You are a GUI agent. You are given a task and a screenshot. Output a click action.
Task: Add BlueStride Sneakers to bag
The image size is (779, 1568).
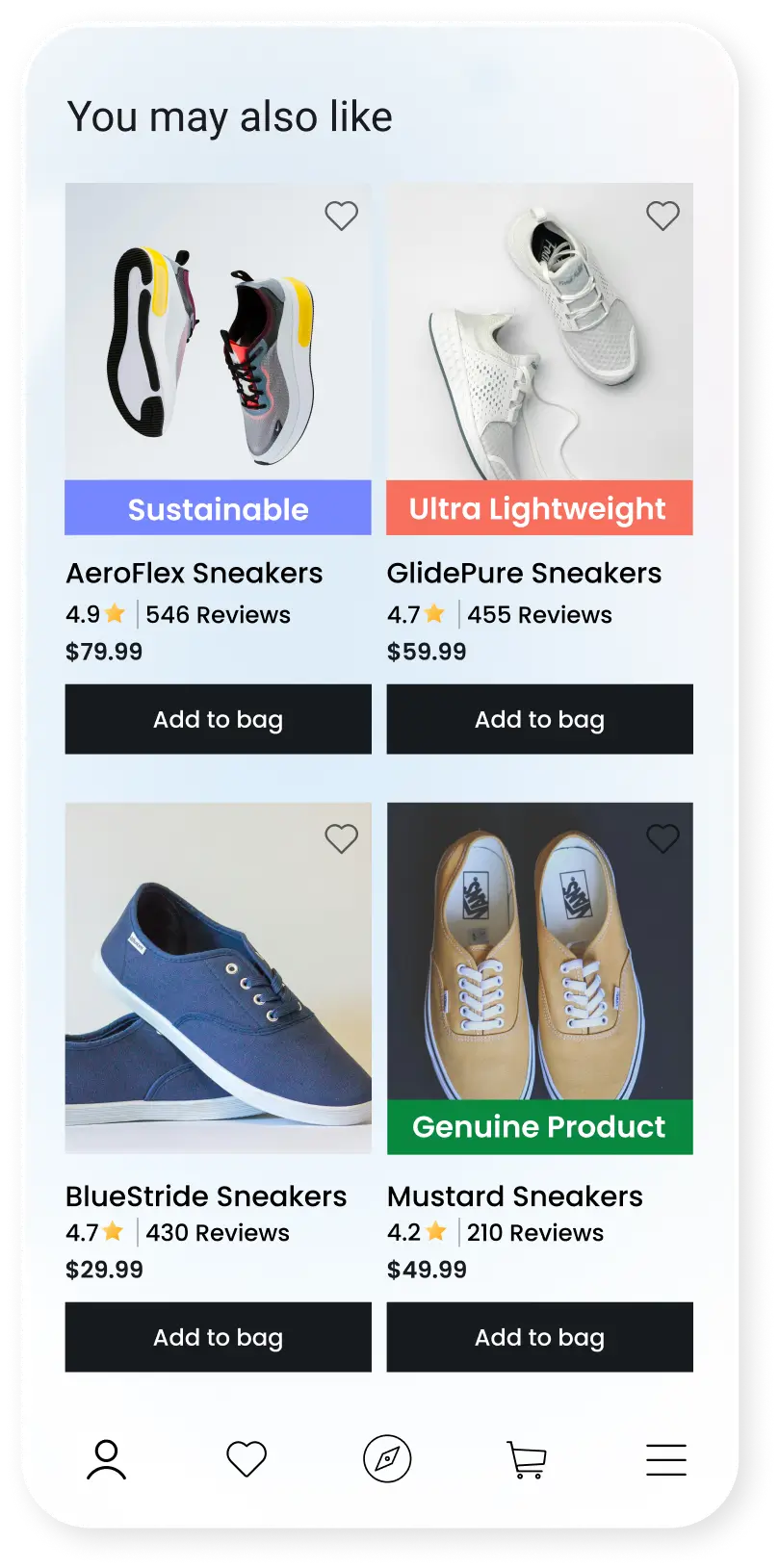pos(218,1337)
